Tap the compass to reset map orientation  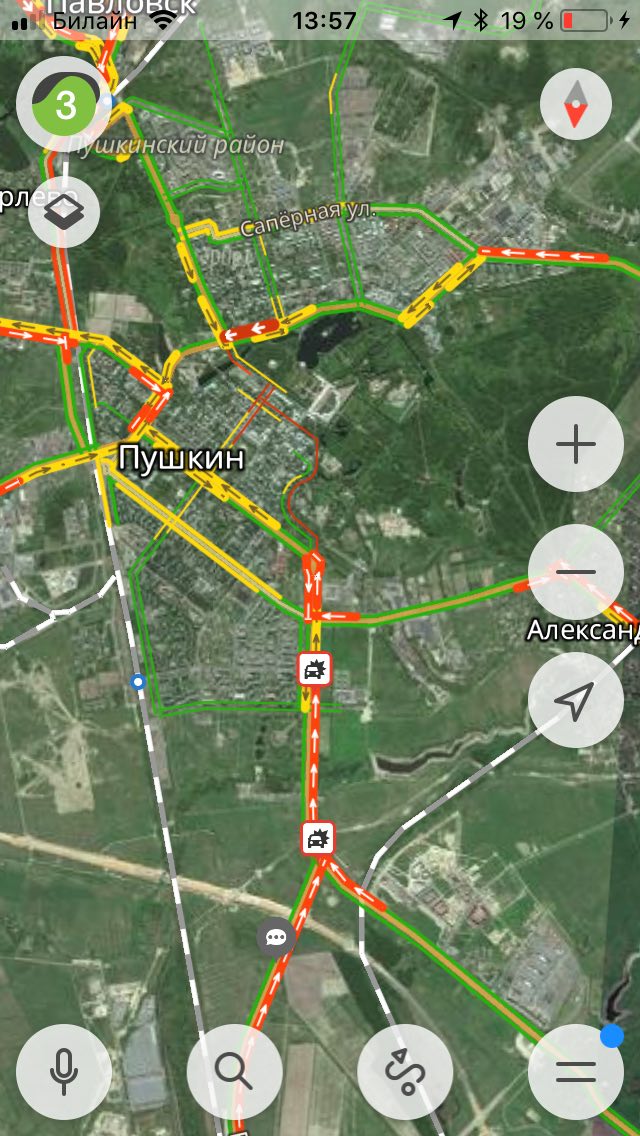575,104
